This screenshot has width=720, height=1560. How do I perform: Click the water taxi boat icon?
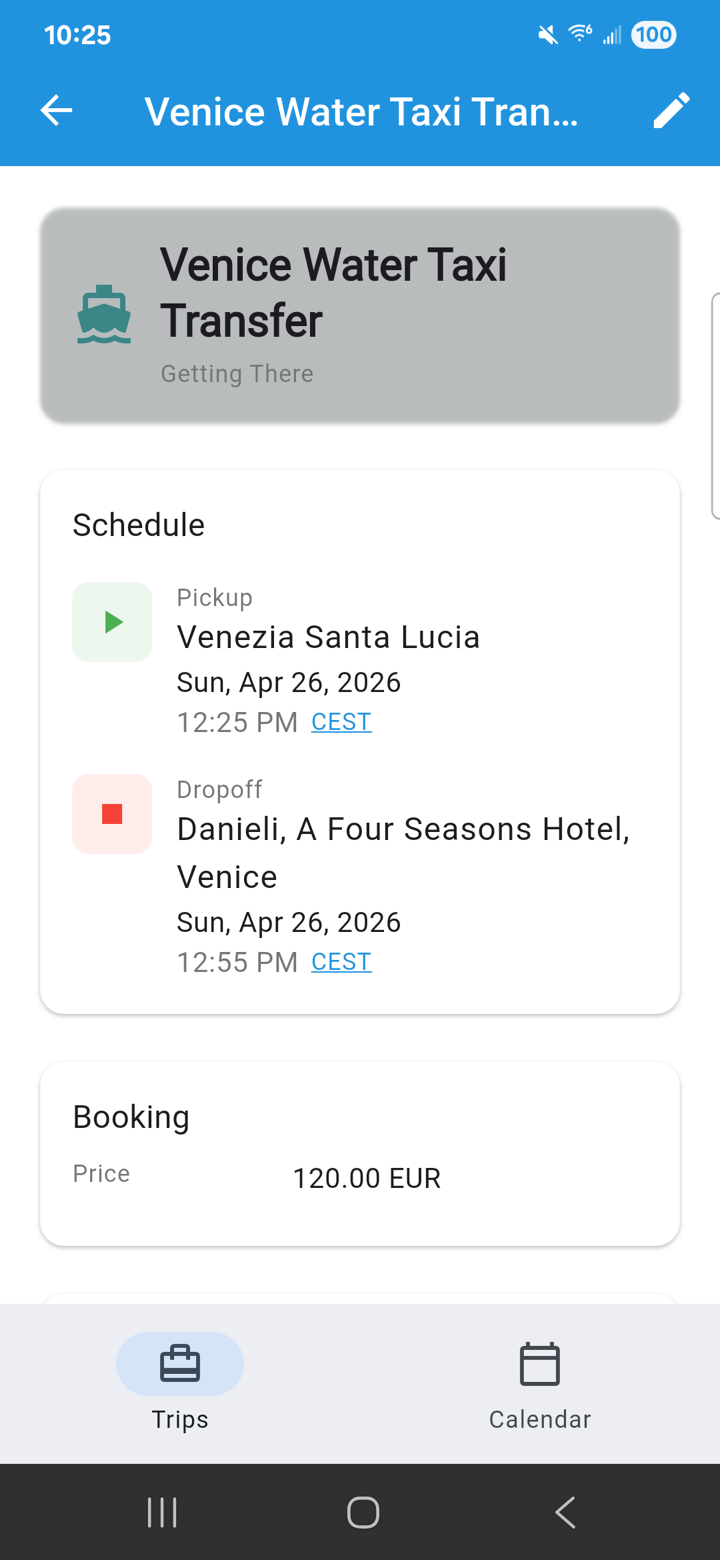click(x=103, y=314)
